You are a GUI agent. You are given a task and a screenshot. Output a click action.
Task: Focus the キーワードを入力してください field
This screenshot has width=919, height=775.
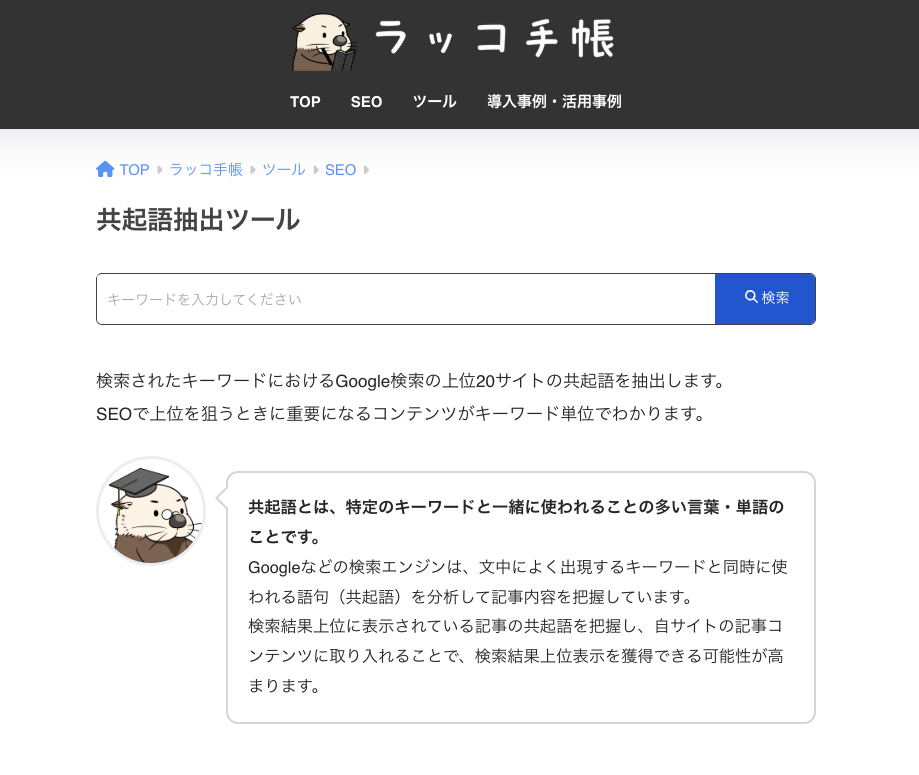(405, 299)
